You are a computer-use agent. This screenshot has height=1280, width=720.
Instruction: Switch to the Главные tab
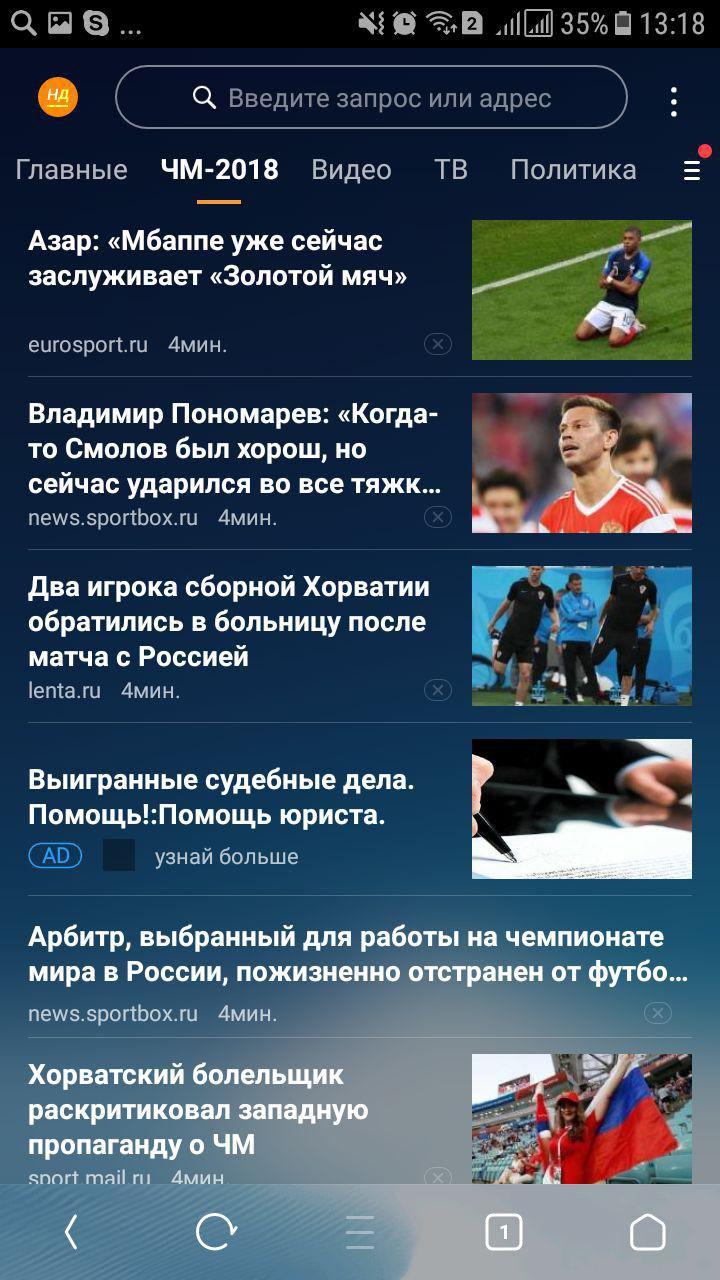pos(71,170)
